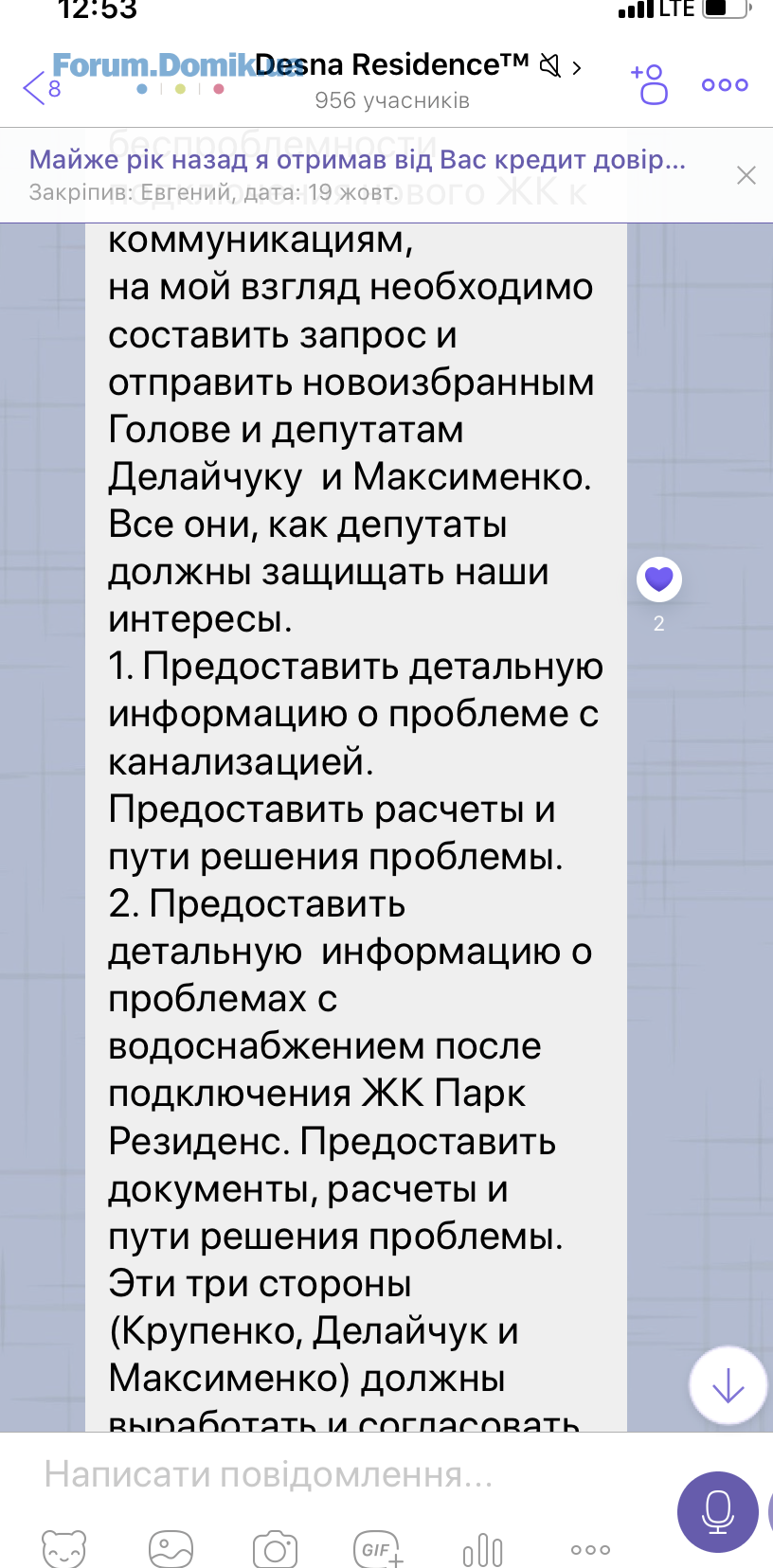Show more attachment options
Viewport: 773px width, 1568px height.
(x=590, y=1549)
